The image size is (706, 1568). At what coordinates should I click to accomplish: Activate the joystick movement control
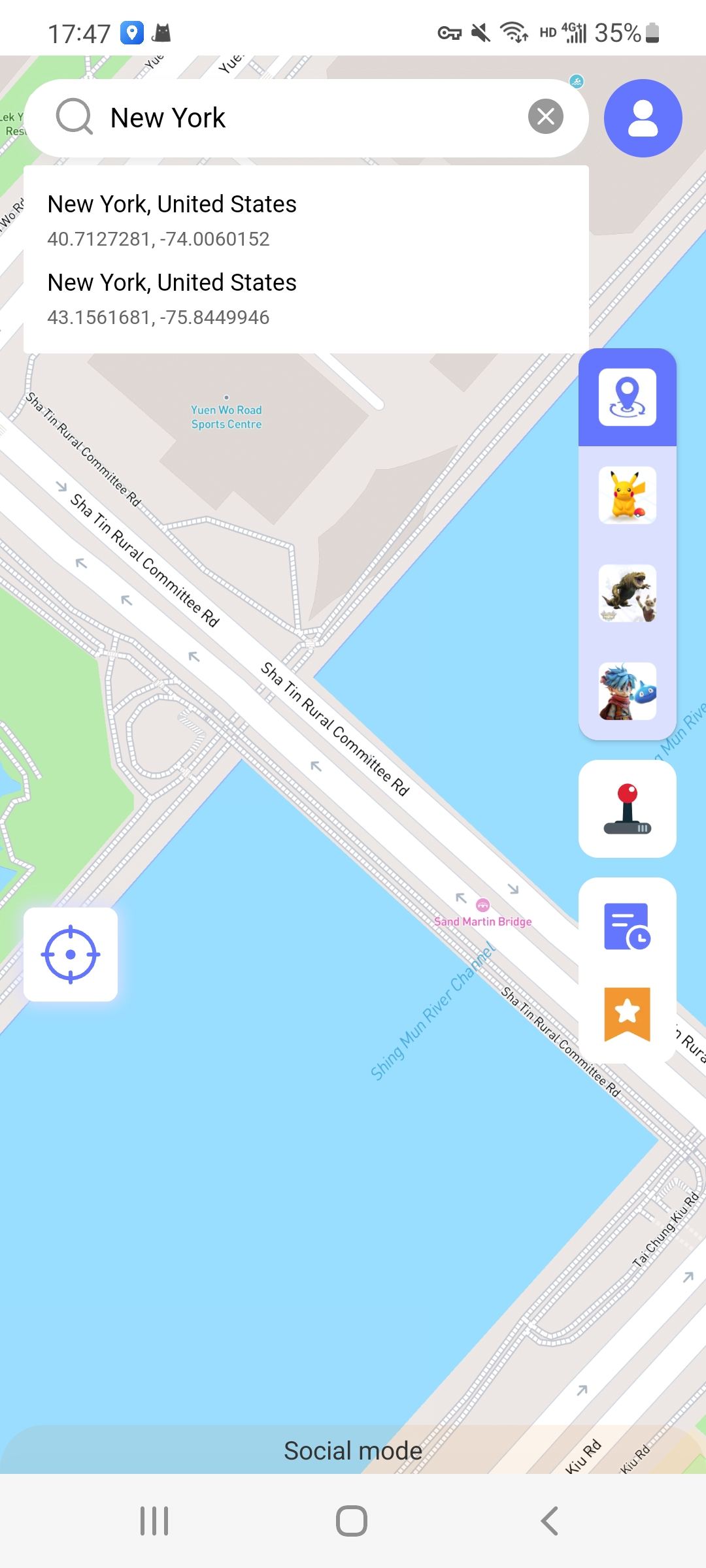click(x=626, y=808)
